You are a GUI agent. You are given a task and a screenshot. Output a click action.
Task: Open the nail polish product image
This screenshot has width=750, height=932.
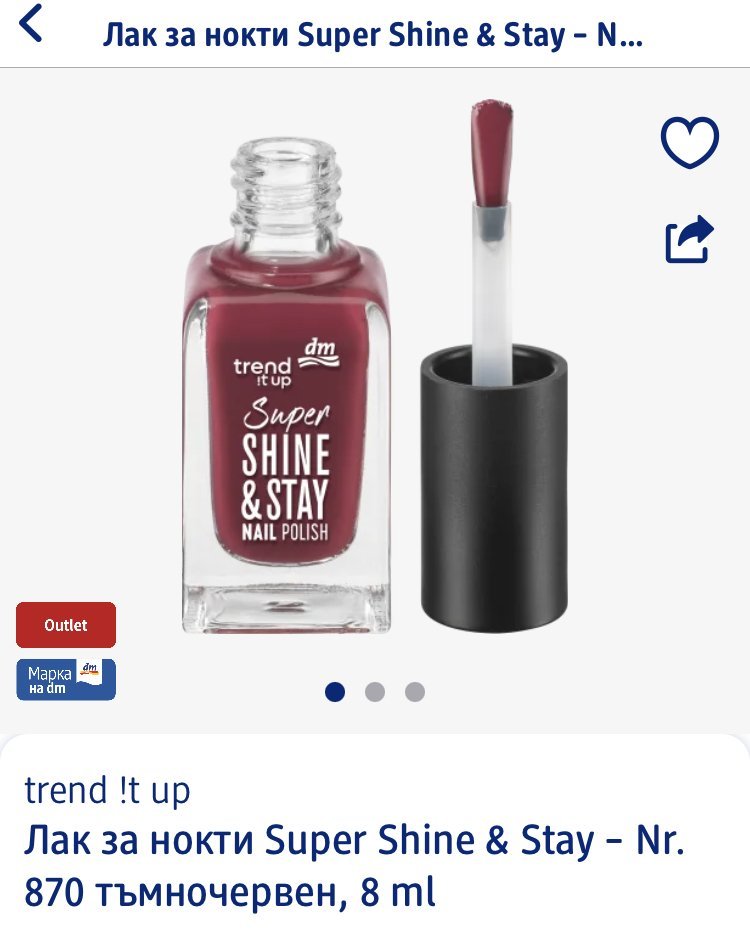[374, 367]
